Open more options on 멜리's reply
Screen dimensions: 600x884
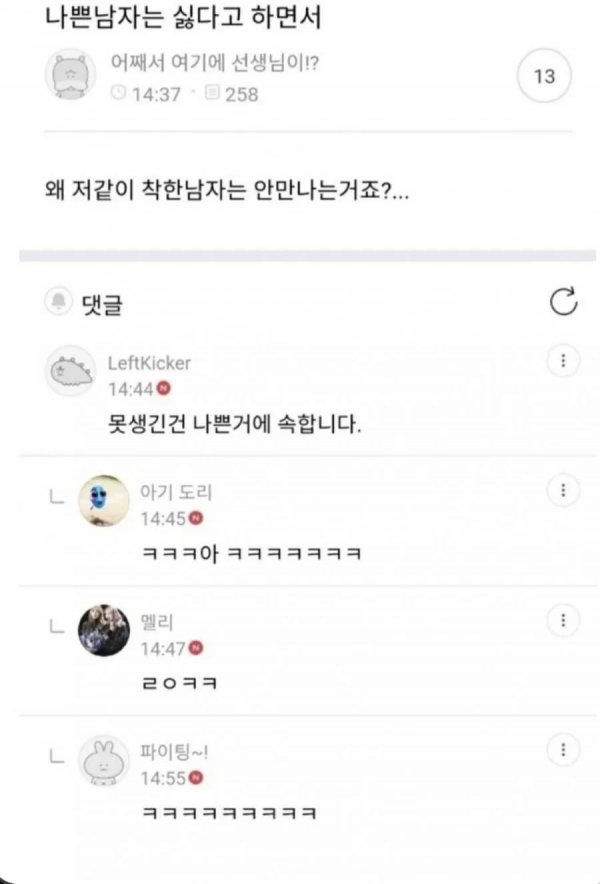[x=564, y=620]
